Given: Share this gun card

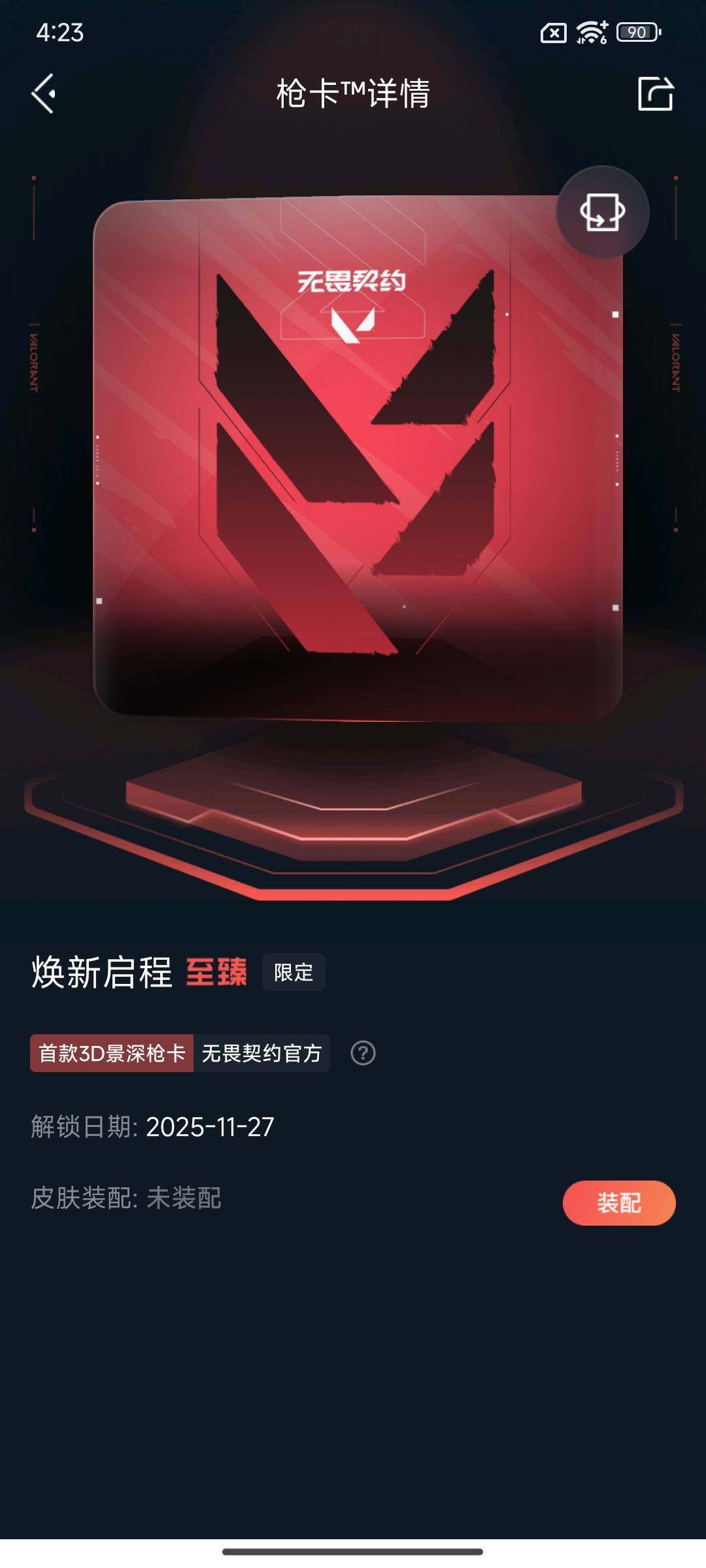Looking at the screenshot, I should tap(655, 93).
